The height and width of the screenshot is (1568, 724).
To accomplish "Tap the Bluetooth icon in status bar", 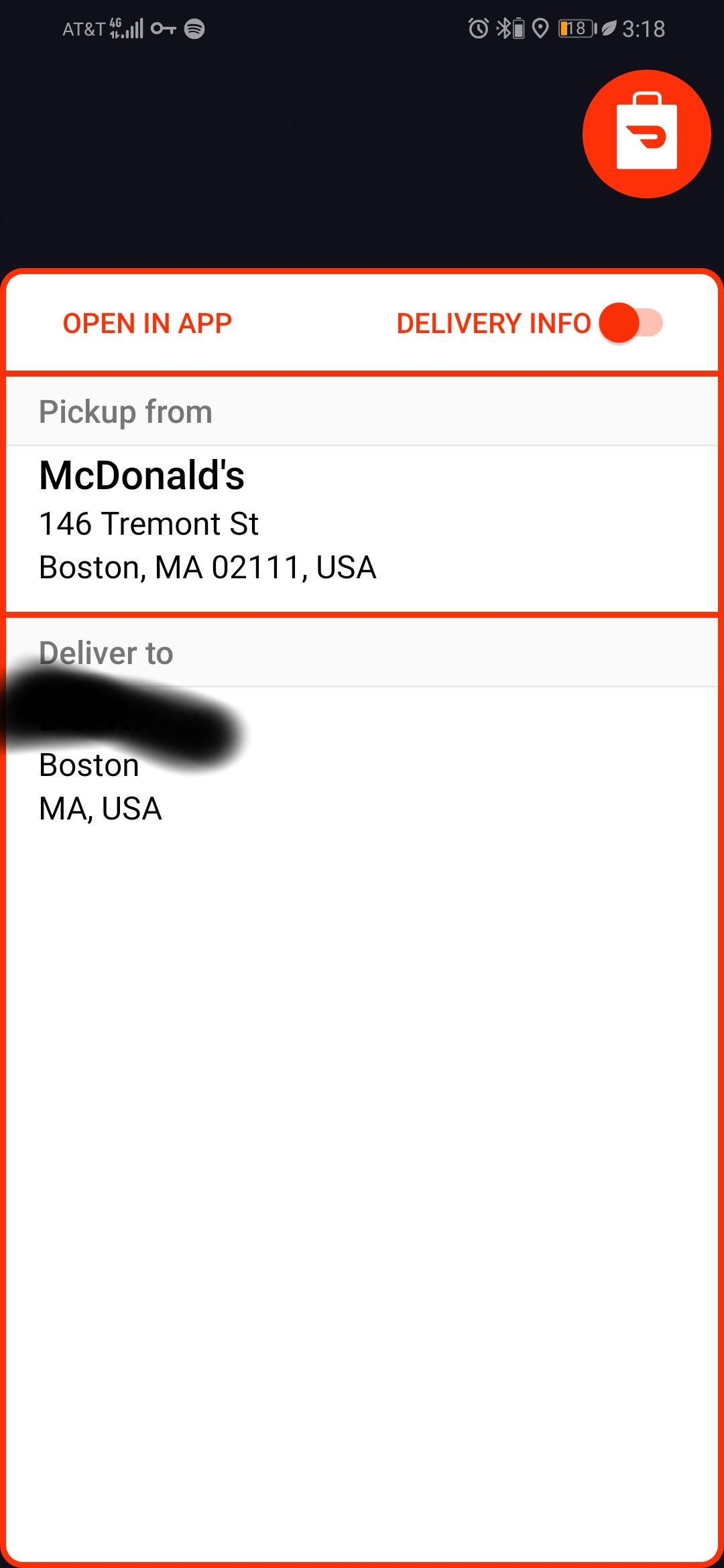I will (502, 28).
